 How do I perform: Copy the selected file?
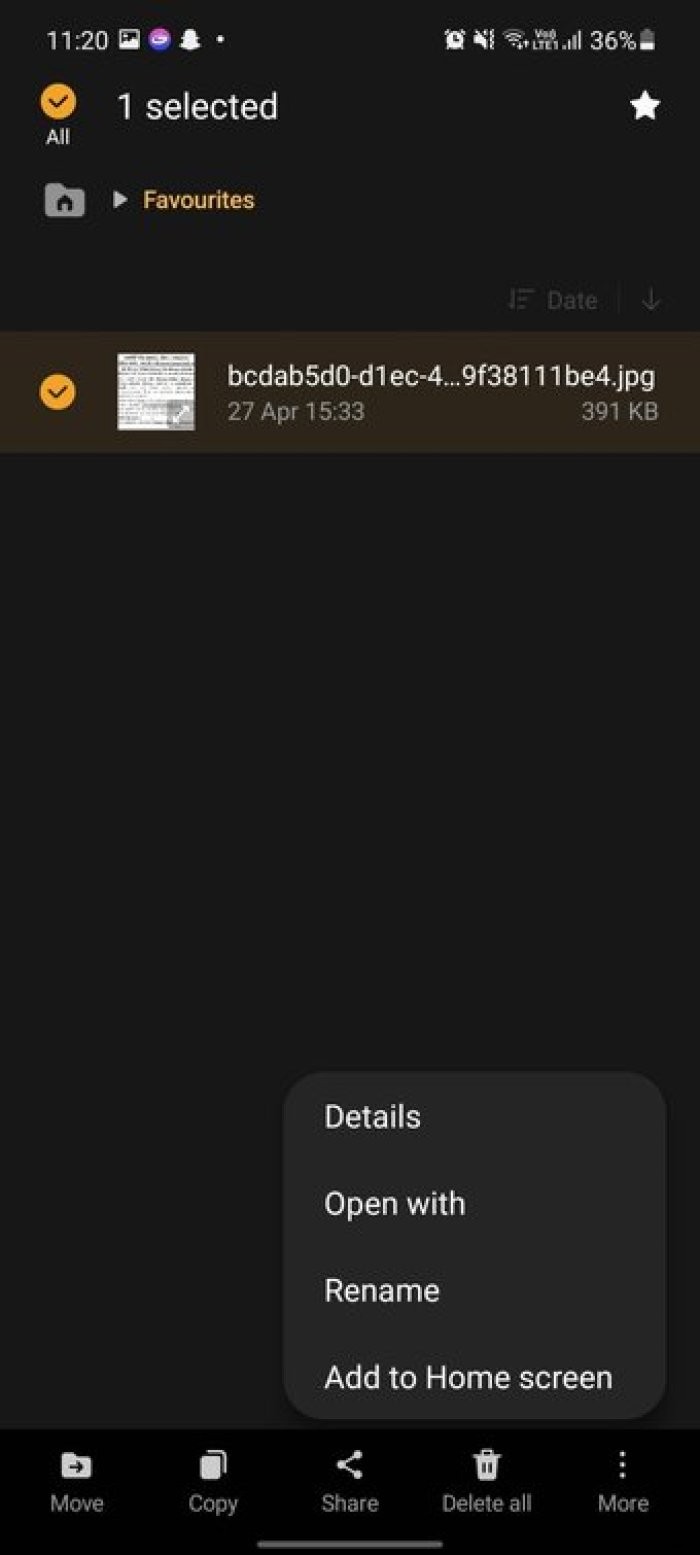[x=213, y=1482]
